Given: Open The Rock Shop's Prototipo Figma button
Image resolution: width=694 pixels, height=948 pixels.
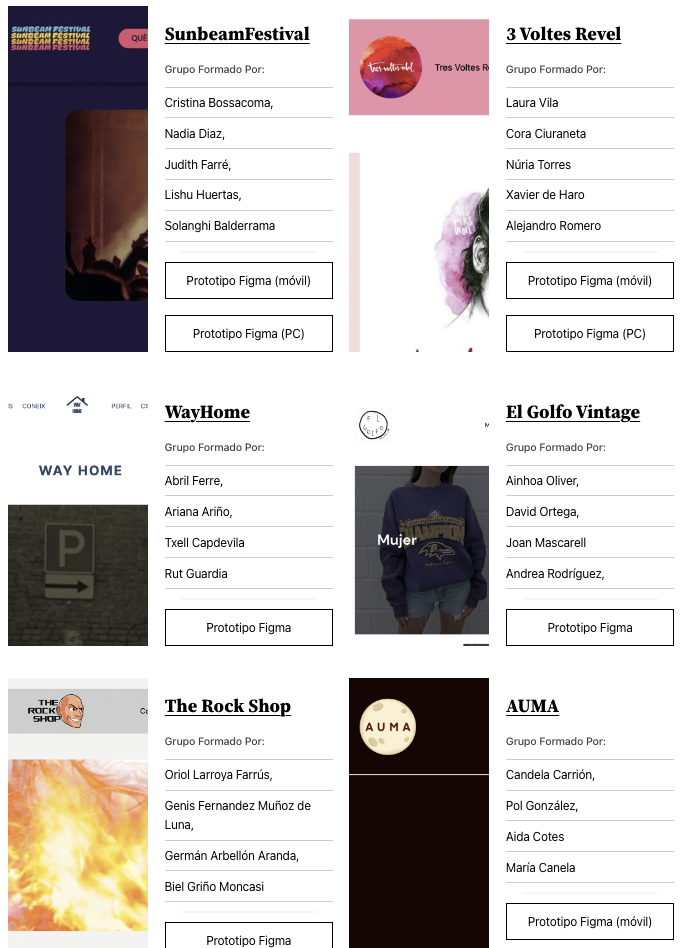Looking at the screenshot, I should (x=248, y=938).
